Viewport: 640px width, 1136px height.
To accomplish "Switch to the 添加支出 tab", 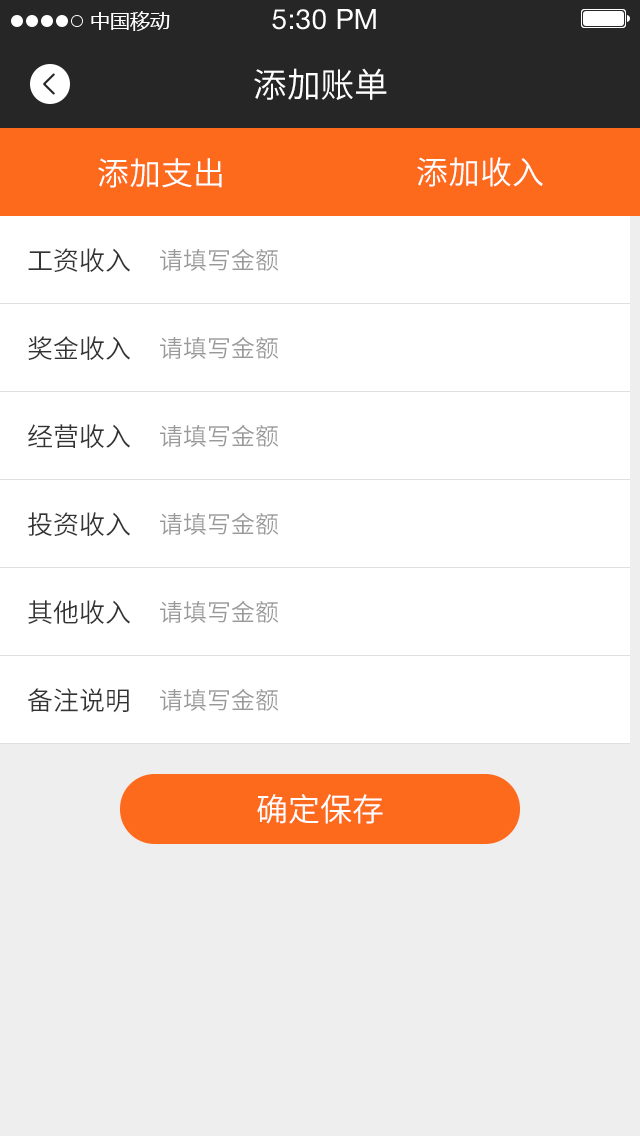I will coord(161,173).
